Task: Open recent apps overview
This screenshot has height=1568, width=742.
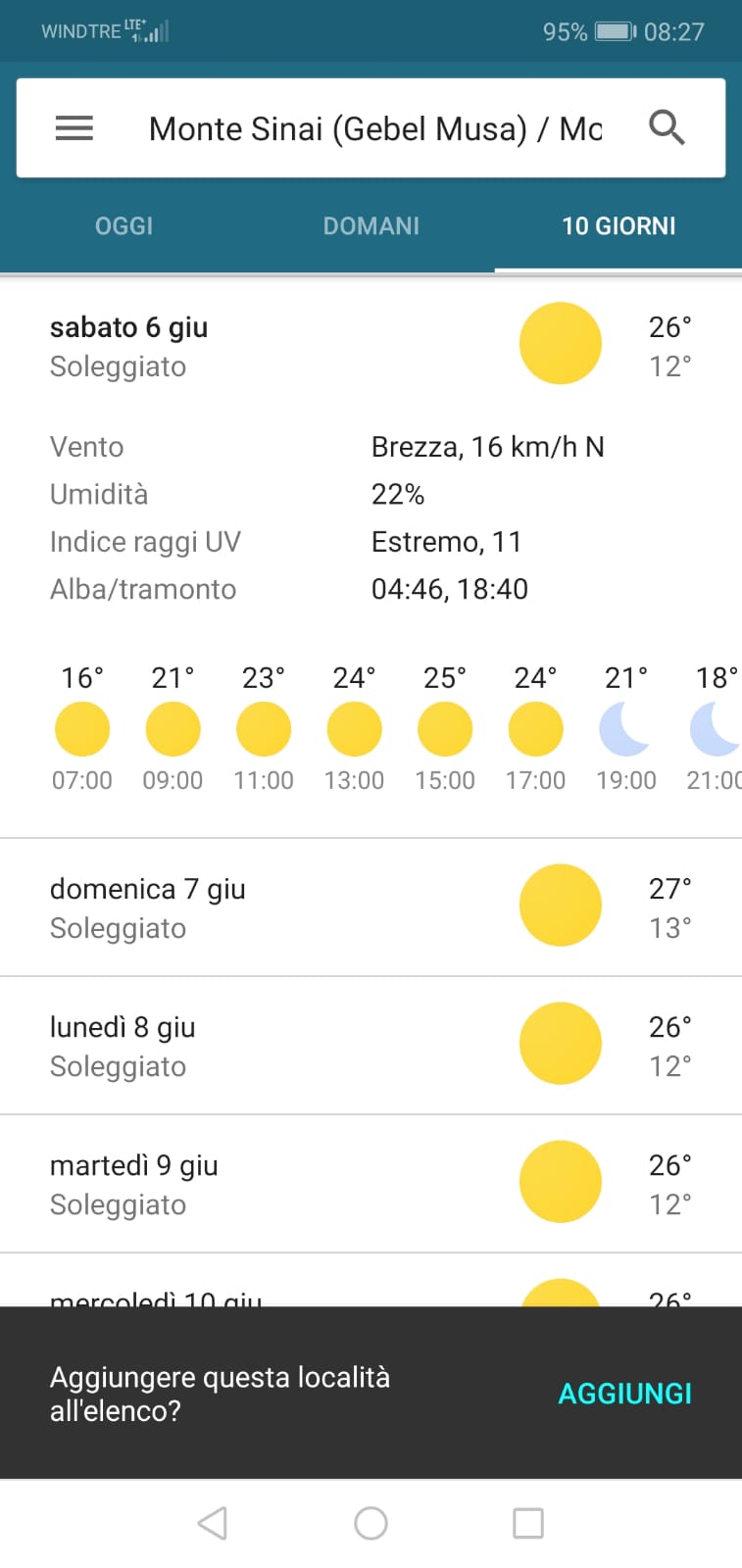Action: (x=528, y=1523)
